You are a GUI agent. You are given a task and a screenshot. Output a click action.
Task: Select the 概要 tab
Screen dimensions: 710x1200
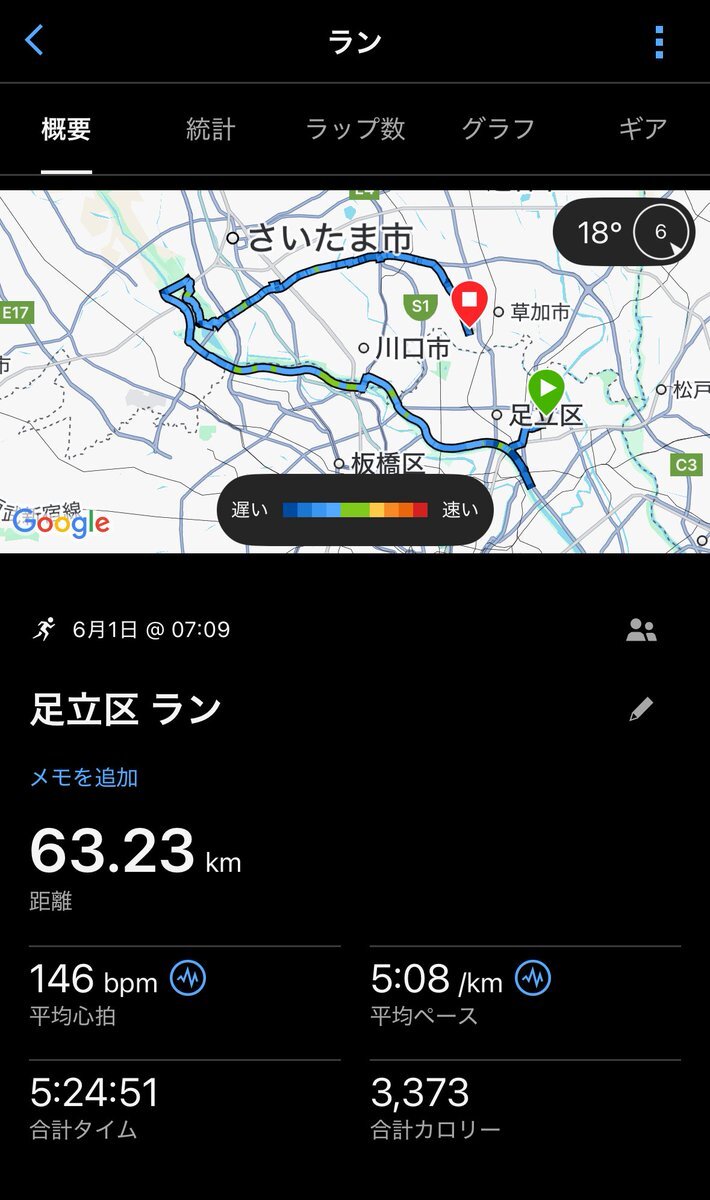[x=67, y=129]
